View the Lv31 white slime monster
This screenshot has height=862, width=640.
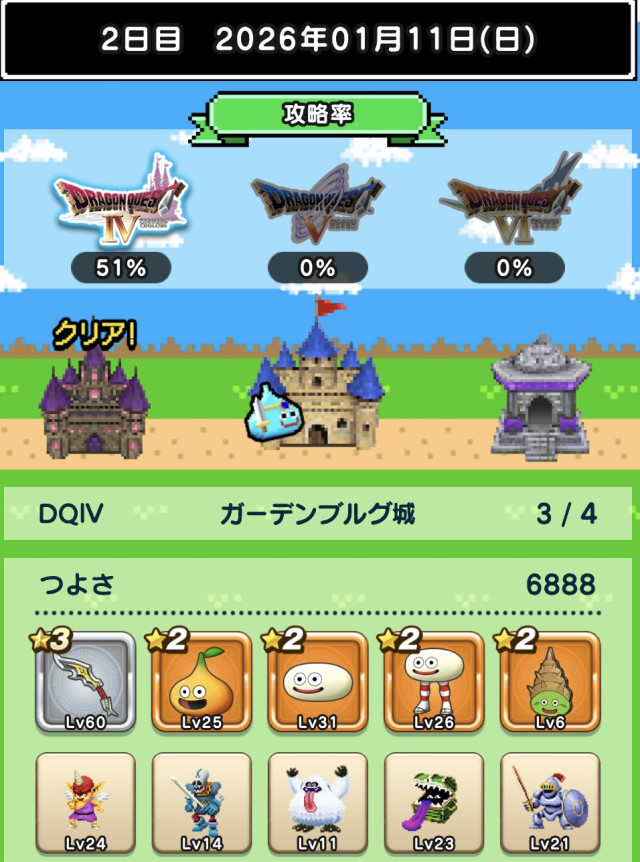click(317, 682)
